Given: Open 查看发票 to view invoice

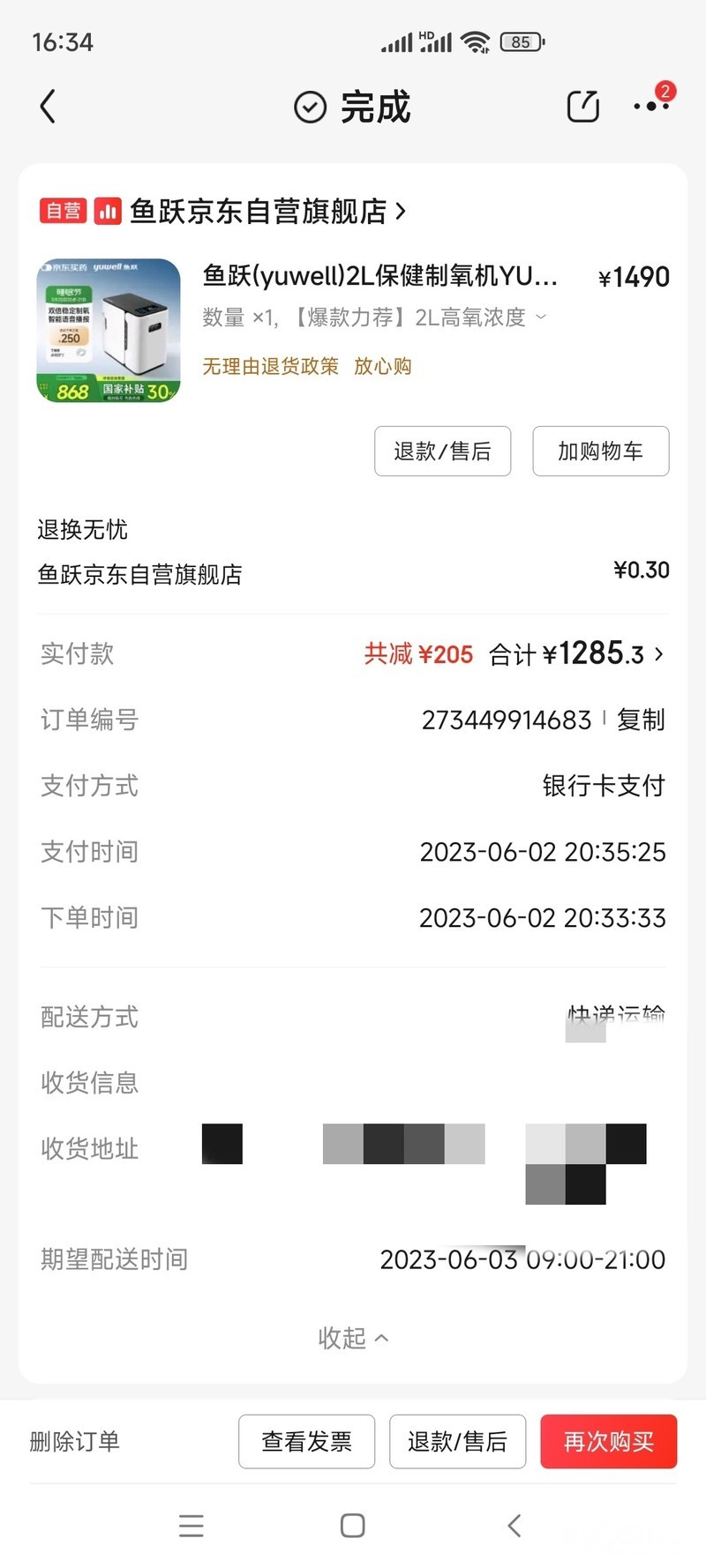Looking at the screenshot, I should [306, 1442].
